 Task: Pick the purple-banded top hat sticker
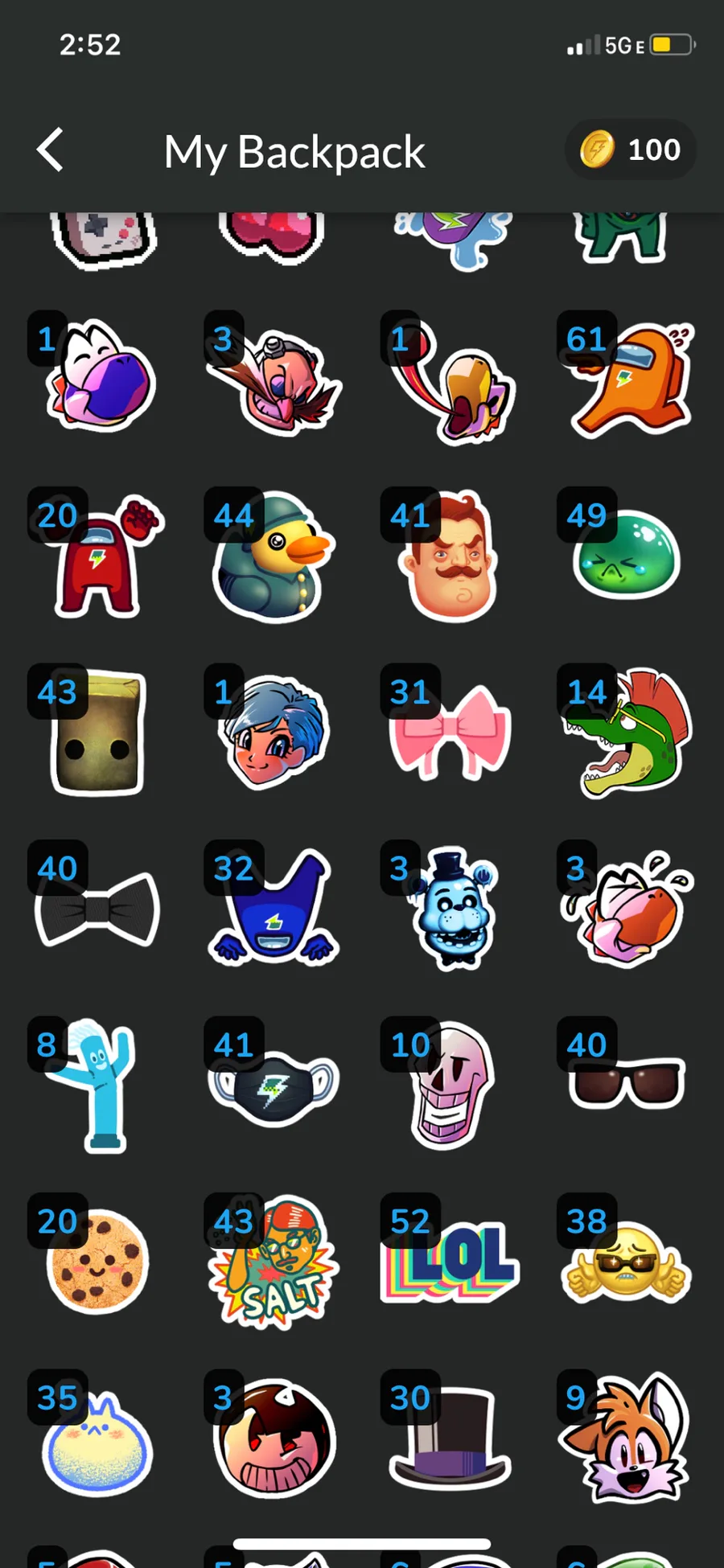click(450, 1439)
